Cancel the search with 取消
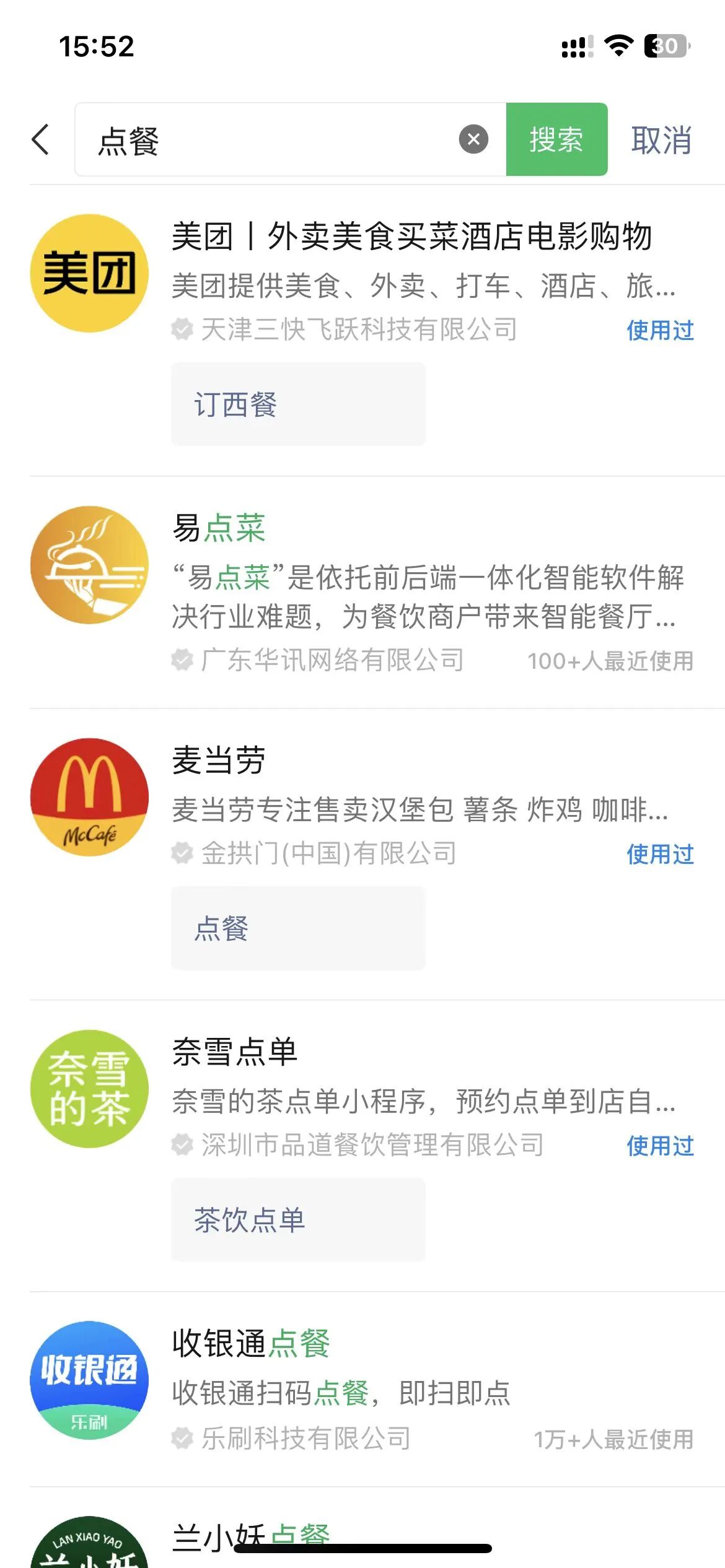 (661, 140)
